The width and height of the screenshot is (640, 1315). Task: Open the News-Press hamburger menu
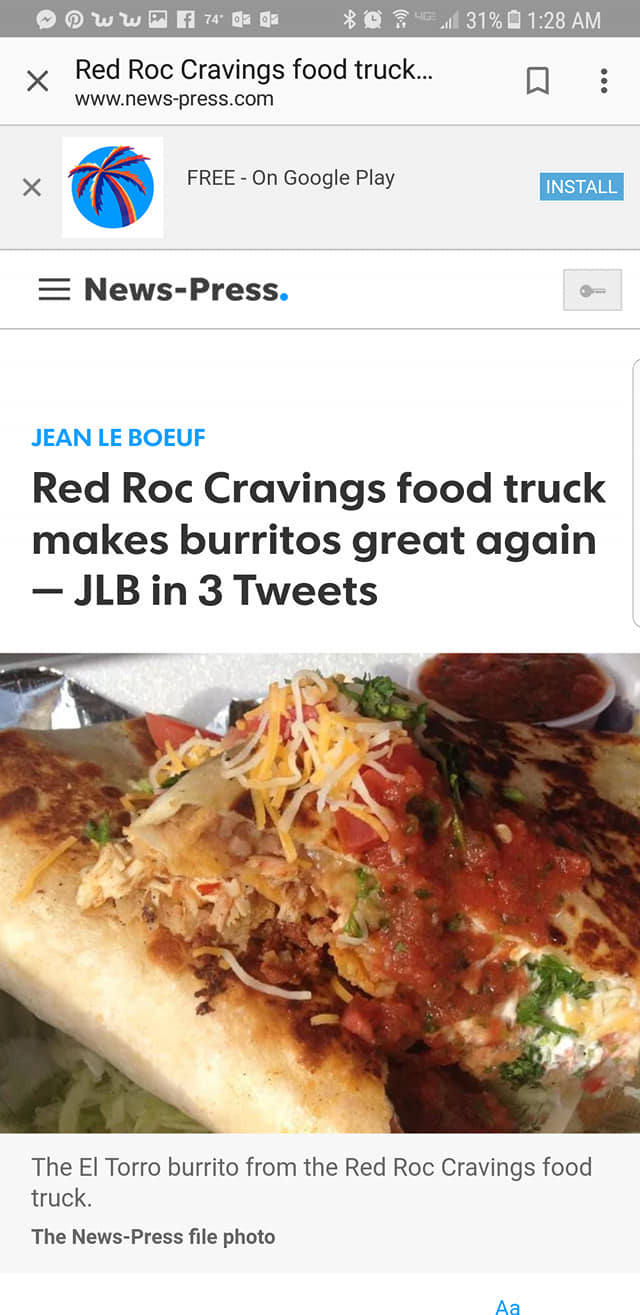click(x=54, y=290)
